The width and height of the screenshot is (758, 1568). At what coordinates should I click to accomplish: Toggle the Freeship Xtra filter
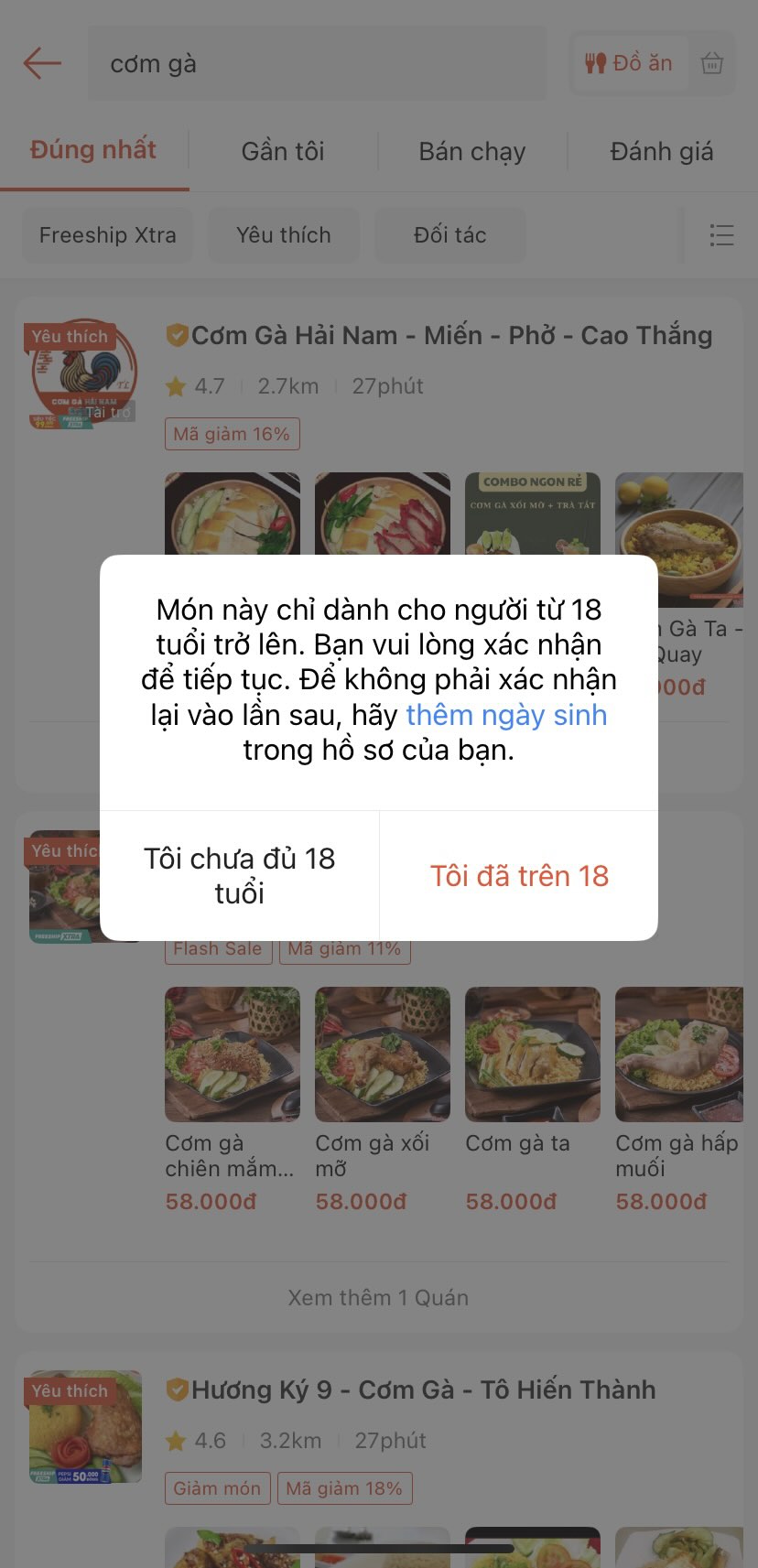point(107,235)
